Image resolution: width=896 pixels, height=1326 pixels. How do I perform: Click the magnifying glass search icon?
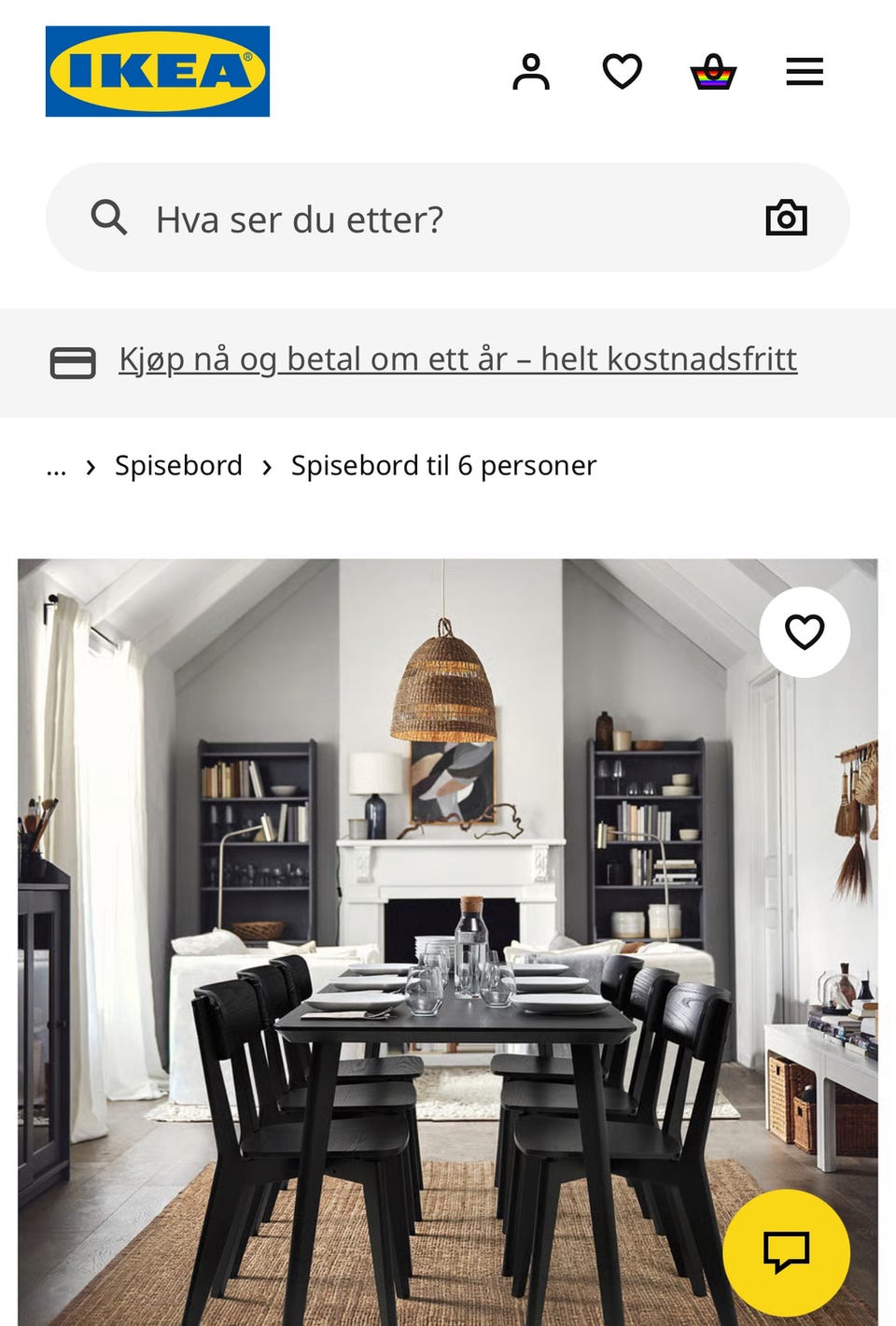tap(109, 217)
